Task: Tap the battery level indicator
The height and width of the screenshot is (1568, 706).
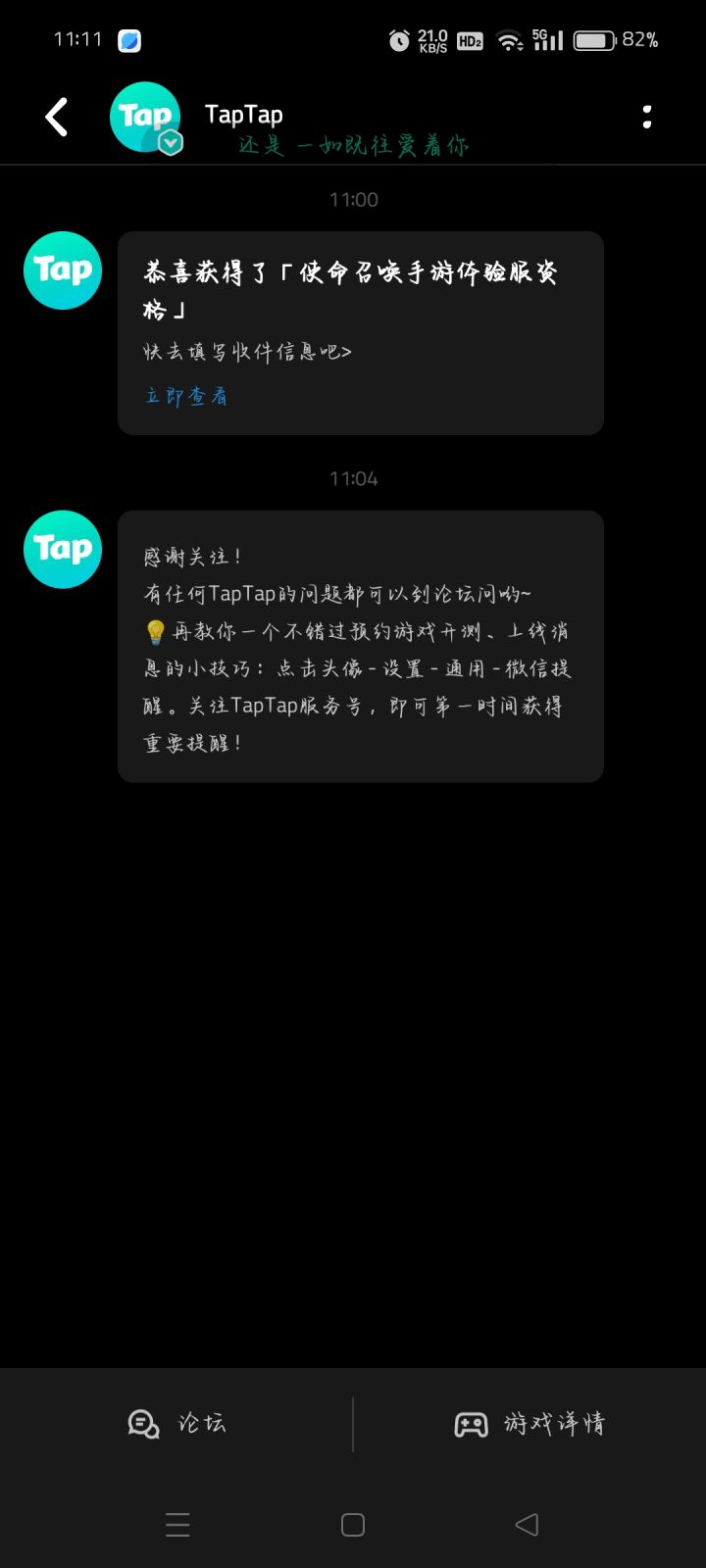Action: pos(595,40)
